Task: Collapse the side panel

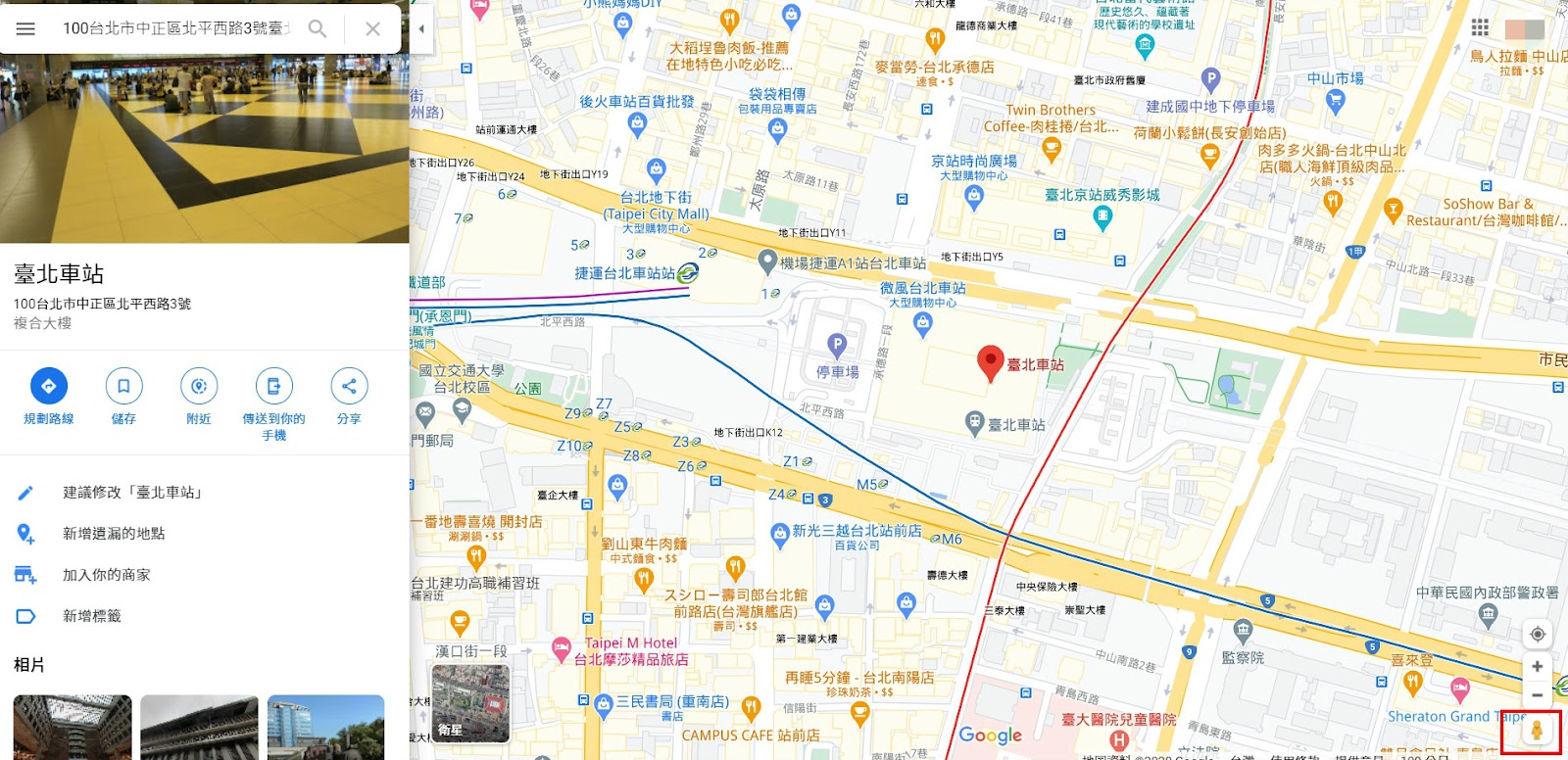Action: [421, 28]
